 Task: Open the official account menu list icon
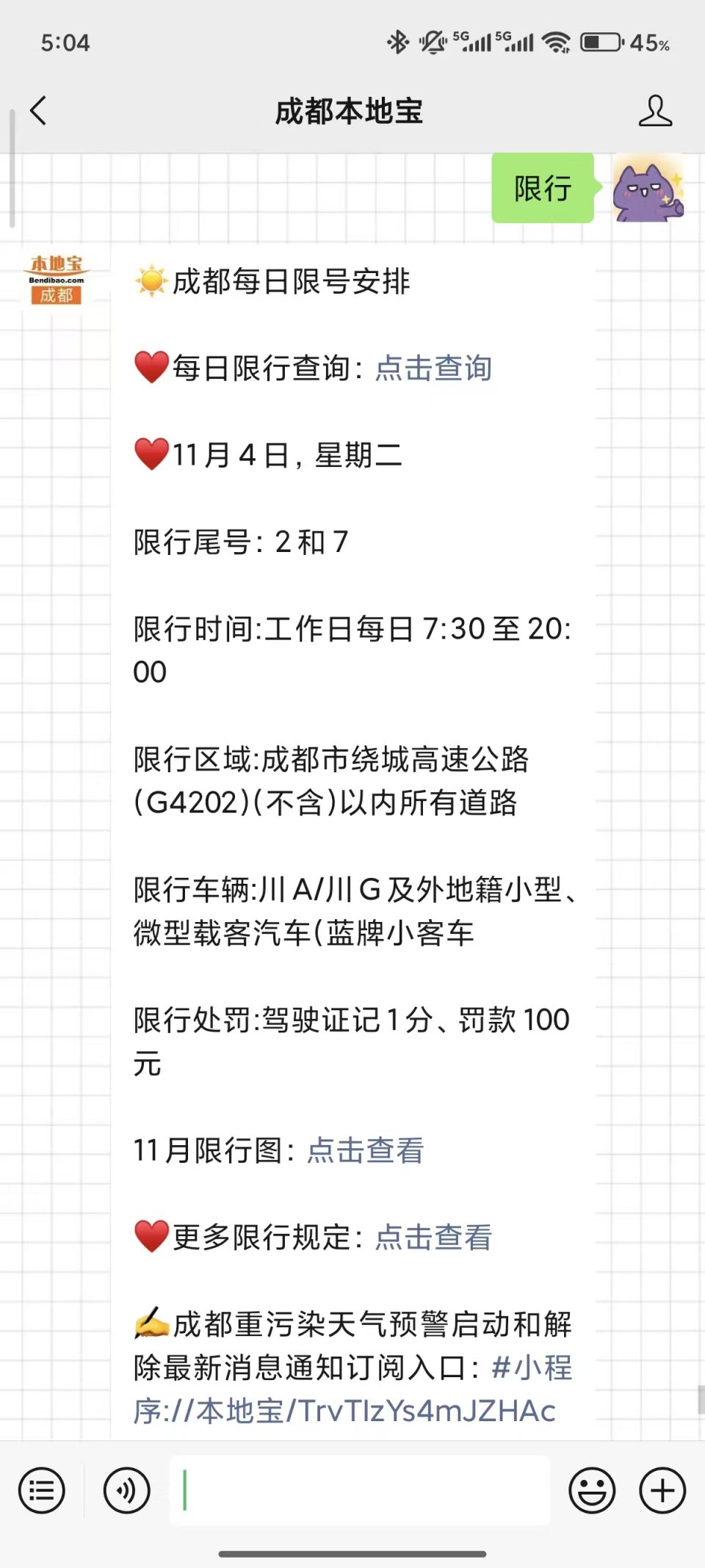pyautogui.click(x=42, y=1491)
